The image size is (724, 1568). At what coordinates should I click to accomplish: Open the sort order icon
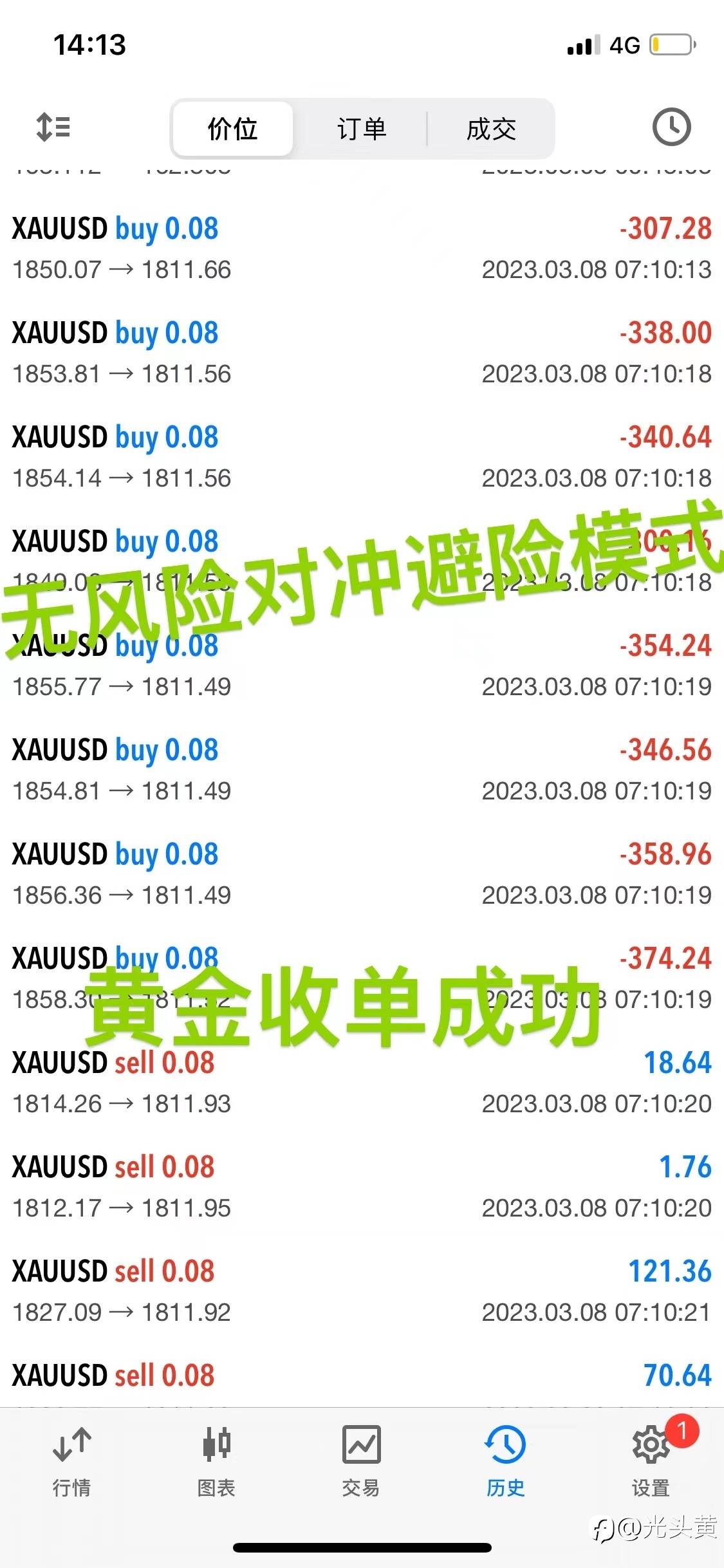(53, 127)
